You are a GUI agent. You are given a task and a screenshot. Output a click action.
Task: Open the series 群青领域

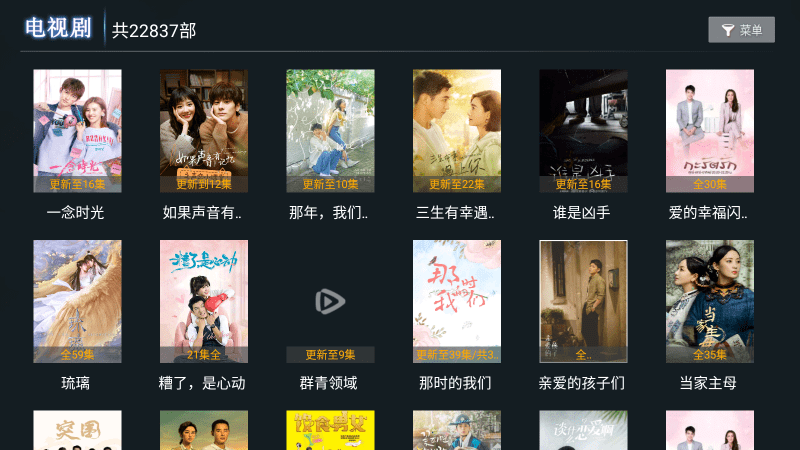[330, 301]
